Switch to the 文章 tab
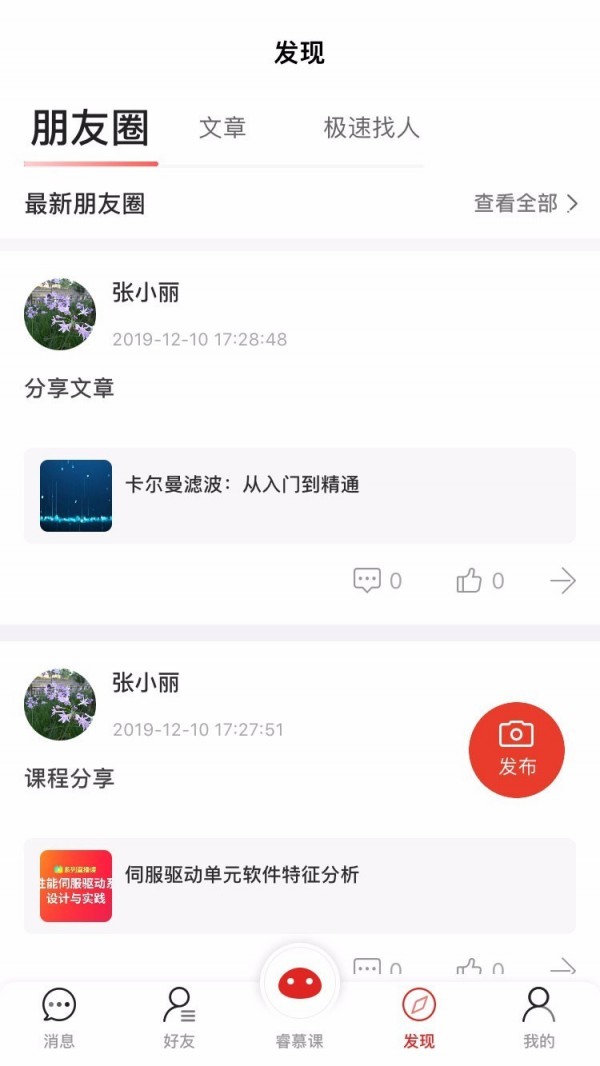Image resolution: width=600 pixels, height=1066 pixels. 222,128
